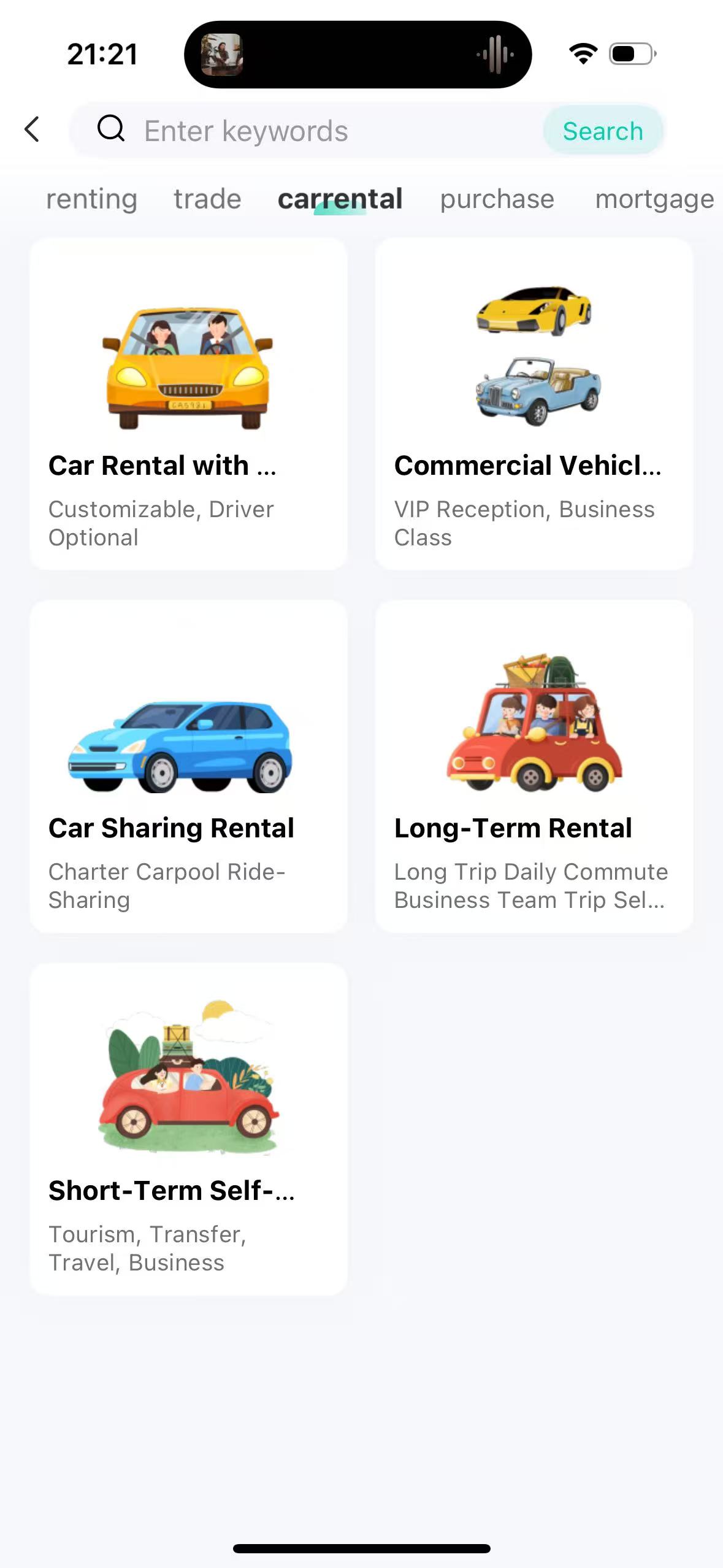Switch to the renting tab
This screenshot has width=723, height=1568.
(91, 199)
